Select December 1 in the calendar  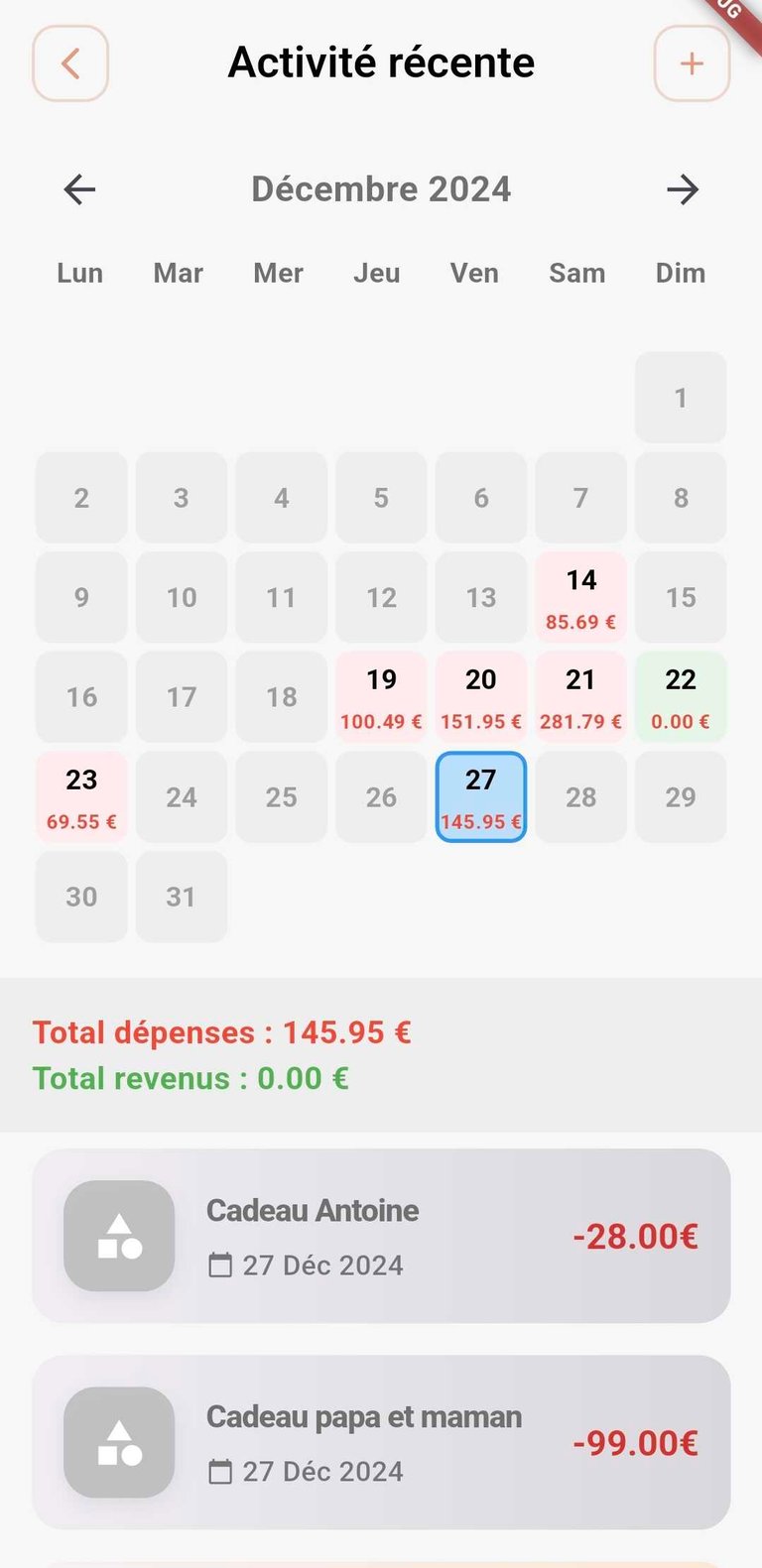pos(681,398)
